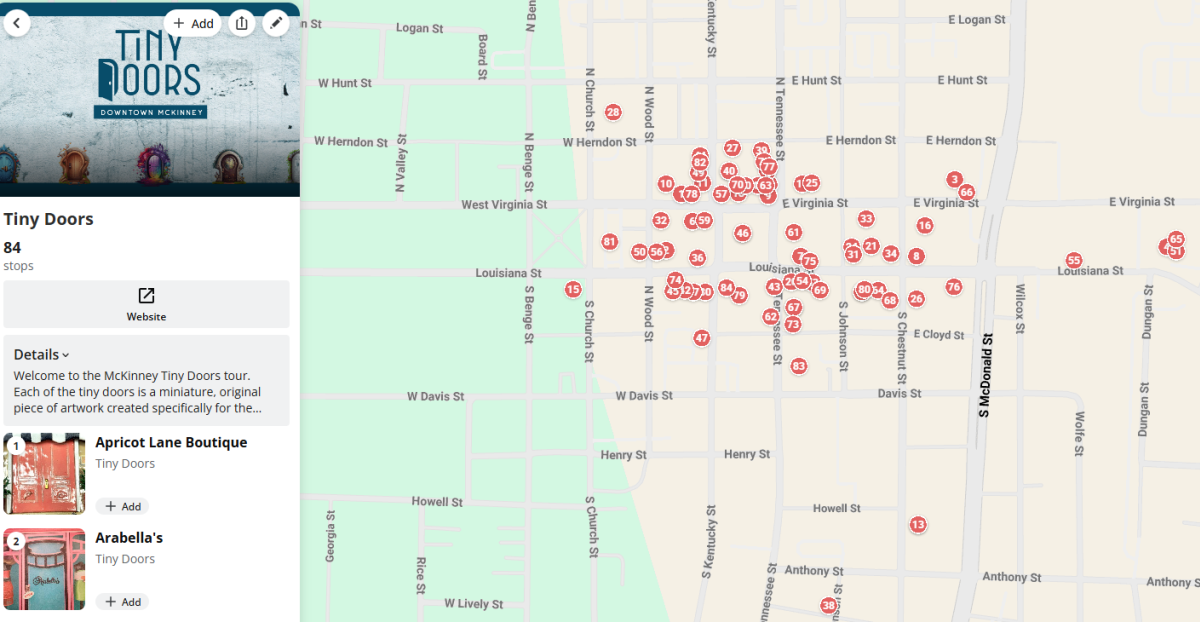Add Apricot Lane Boutique to a trip
The height and width of the screenshot is (622, 1200).
click(x=123, y=506)
